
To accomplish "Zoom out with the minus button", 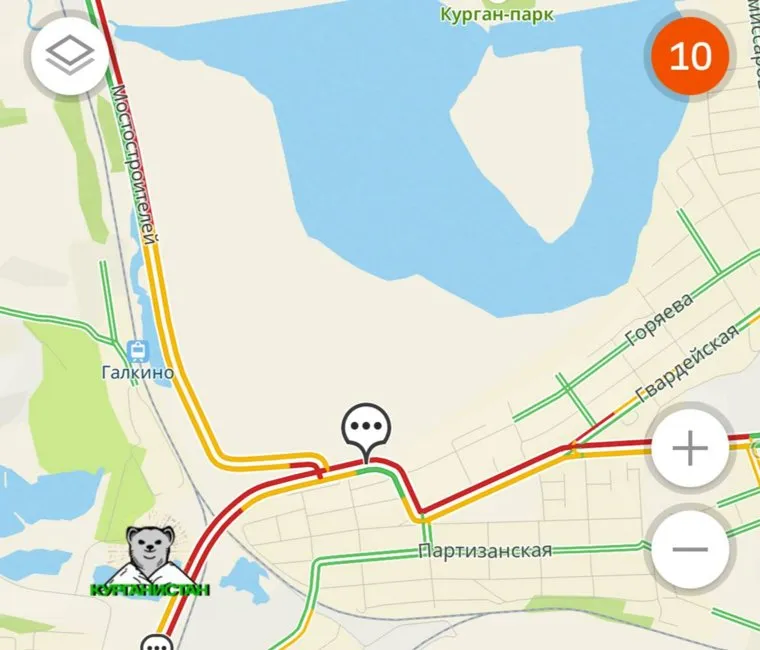I will [690, 548].
